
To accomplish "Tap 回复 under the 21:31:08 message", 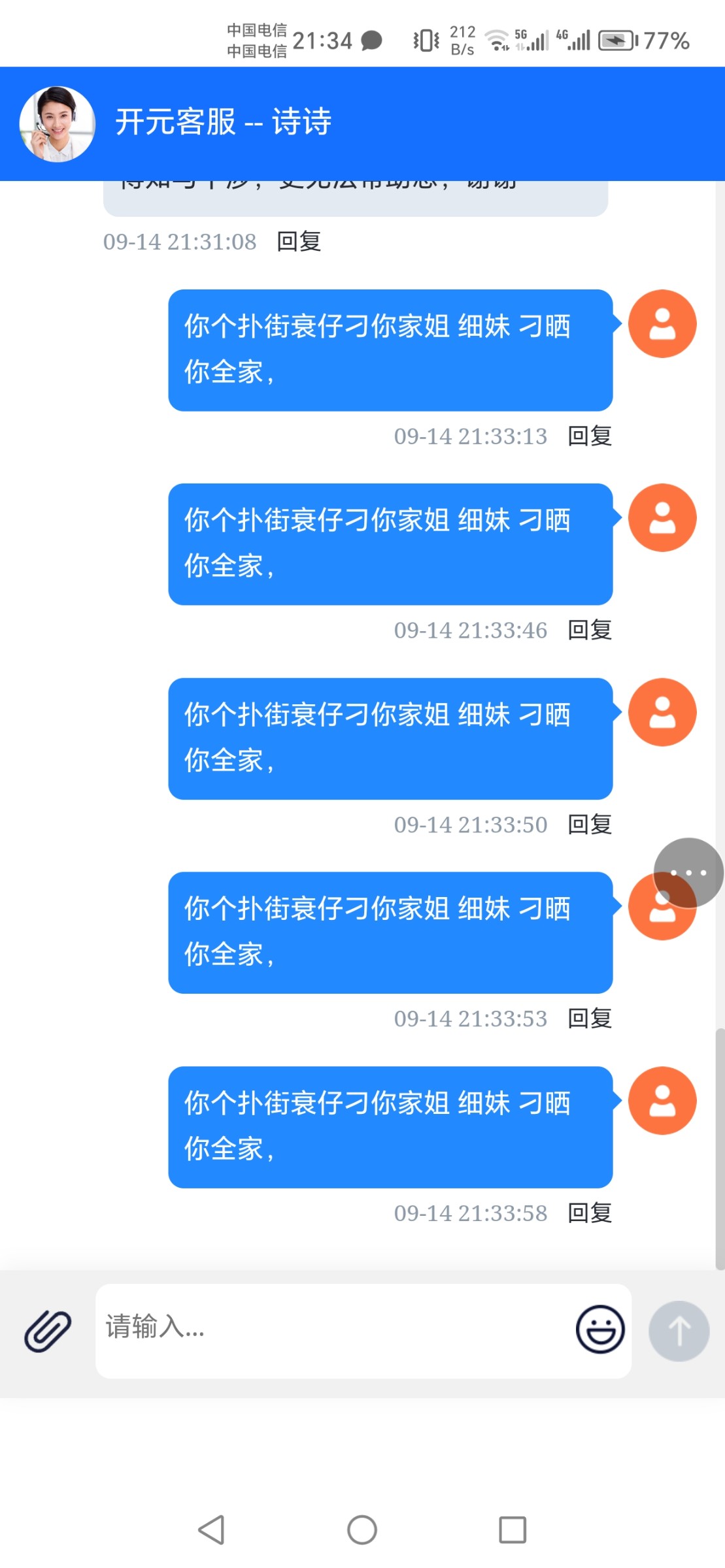I will [x=299, y=242].
